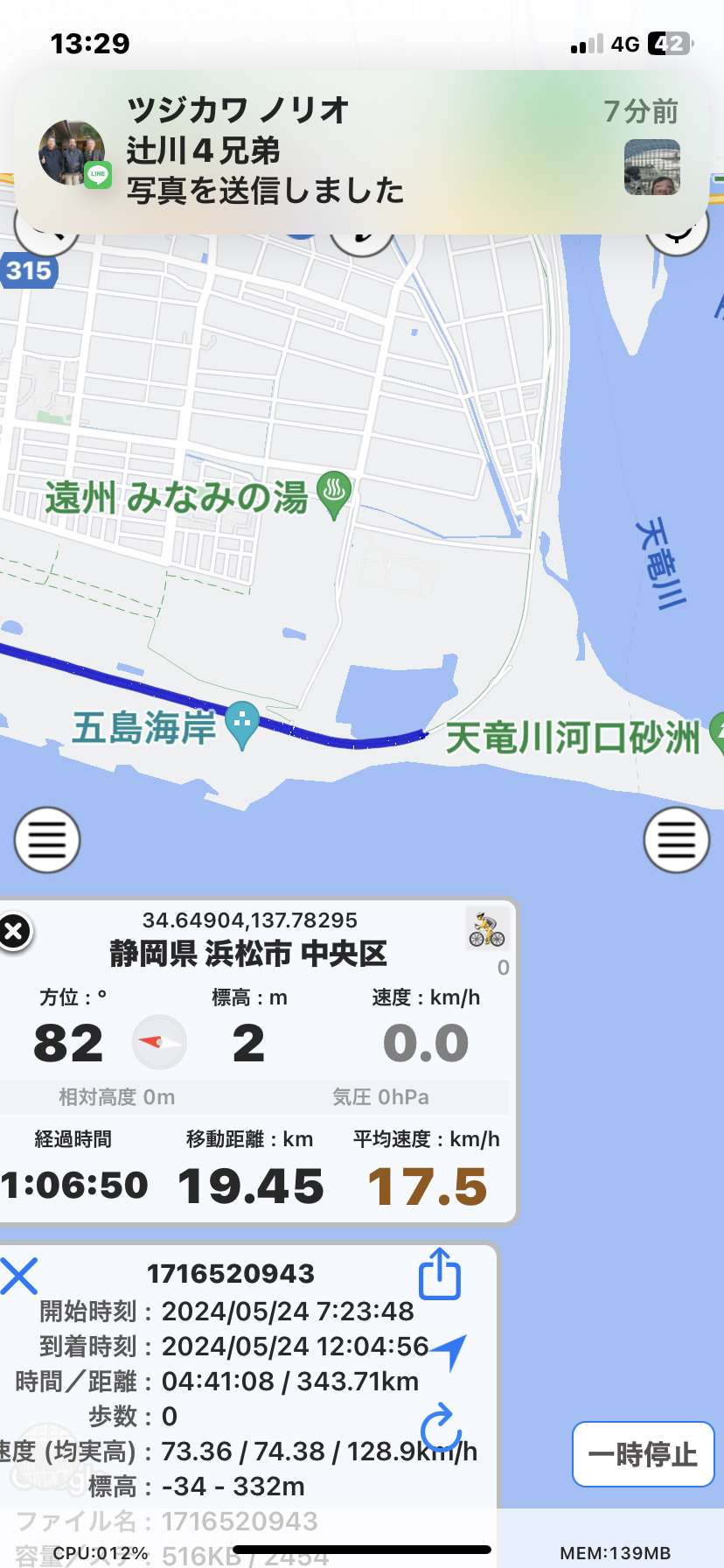724x1568 pixels.
Task: Open the 五島海岸 map marker
Action: [x=242, y=725]
